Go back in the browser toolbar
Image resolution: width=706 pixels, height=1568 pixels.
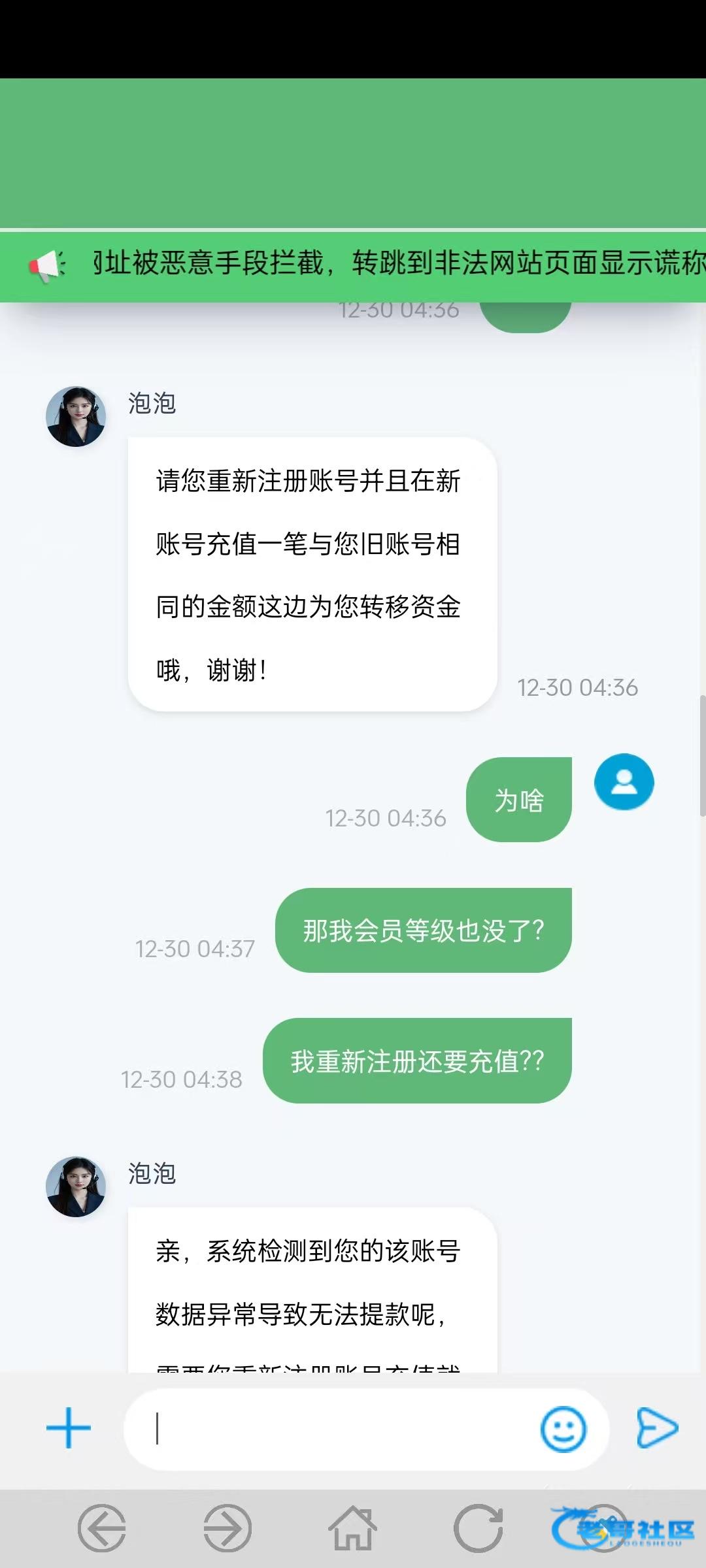tap(102, 1528)
